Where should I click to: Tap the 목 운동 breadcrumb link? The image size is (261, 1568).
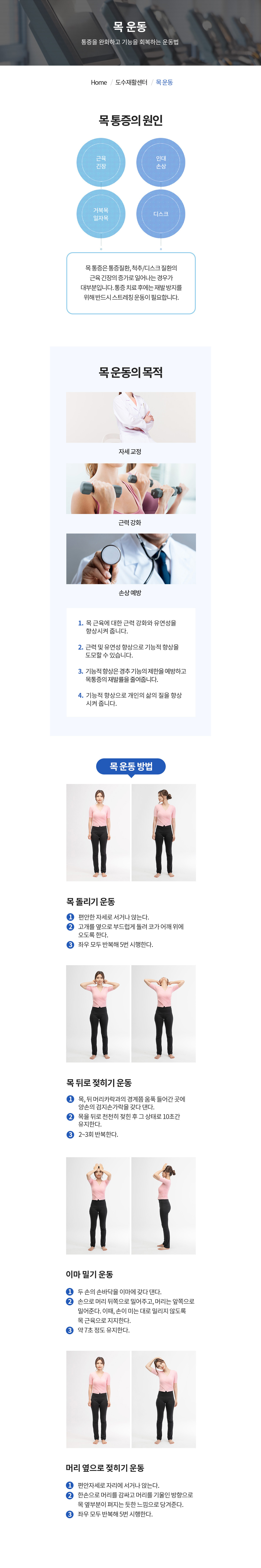point(164,82)
